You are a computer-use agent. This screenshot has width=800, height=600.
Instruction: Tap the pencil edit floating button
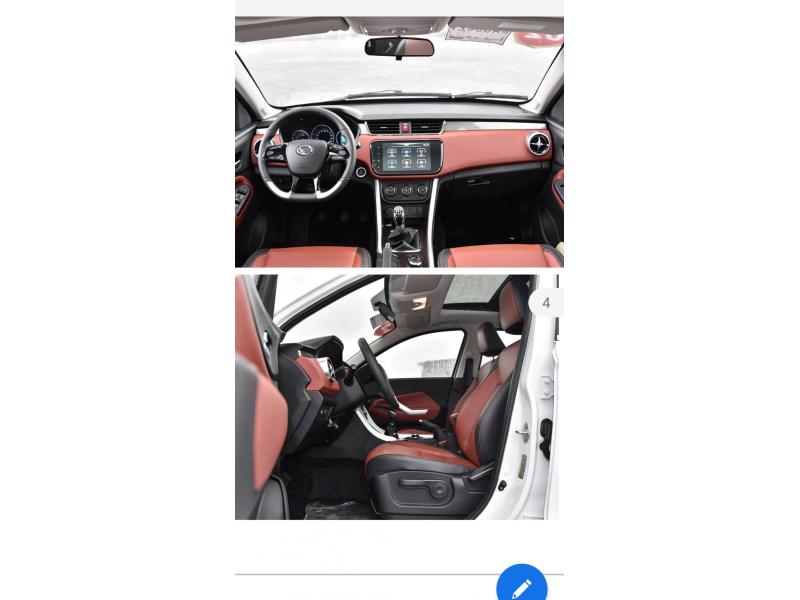pos(521,587)
